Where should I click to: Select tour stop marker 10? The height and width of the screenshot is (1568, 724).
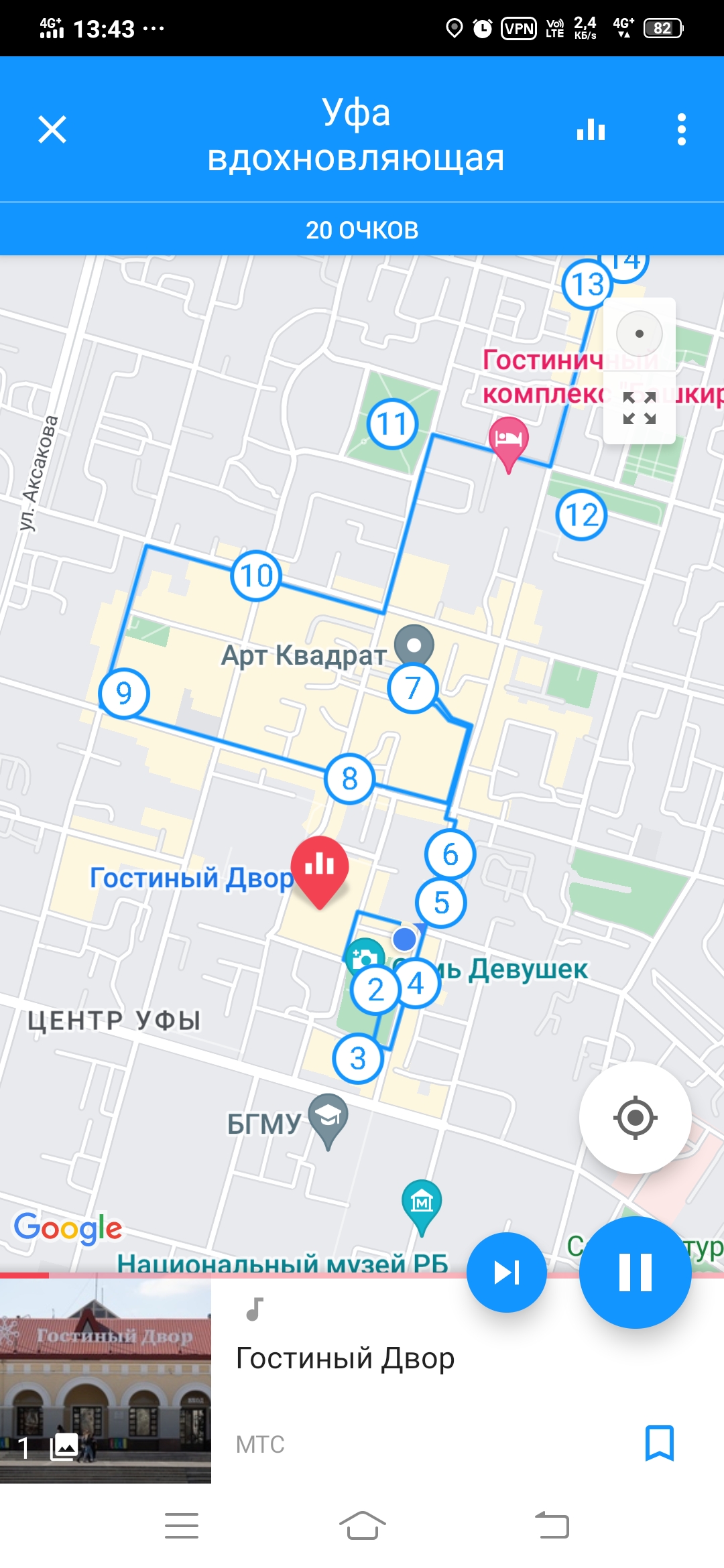[256, 576]
